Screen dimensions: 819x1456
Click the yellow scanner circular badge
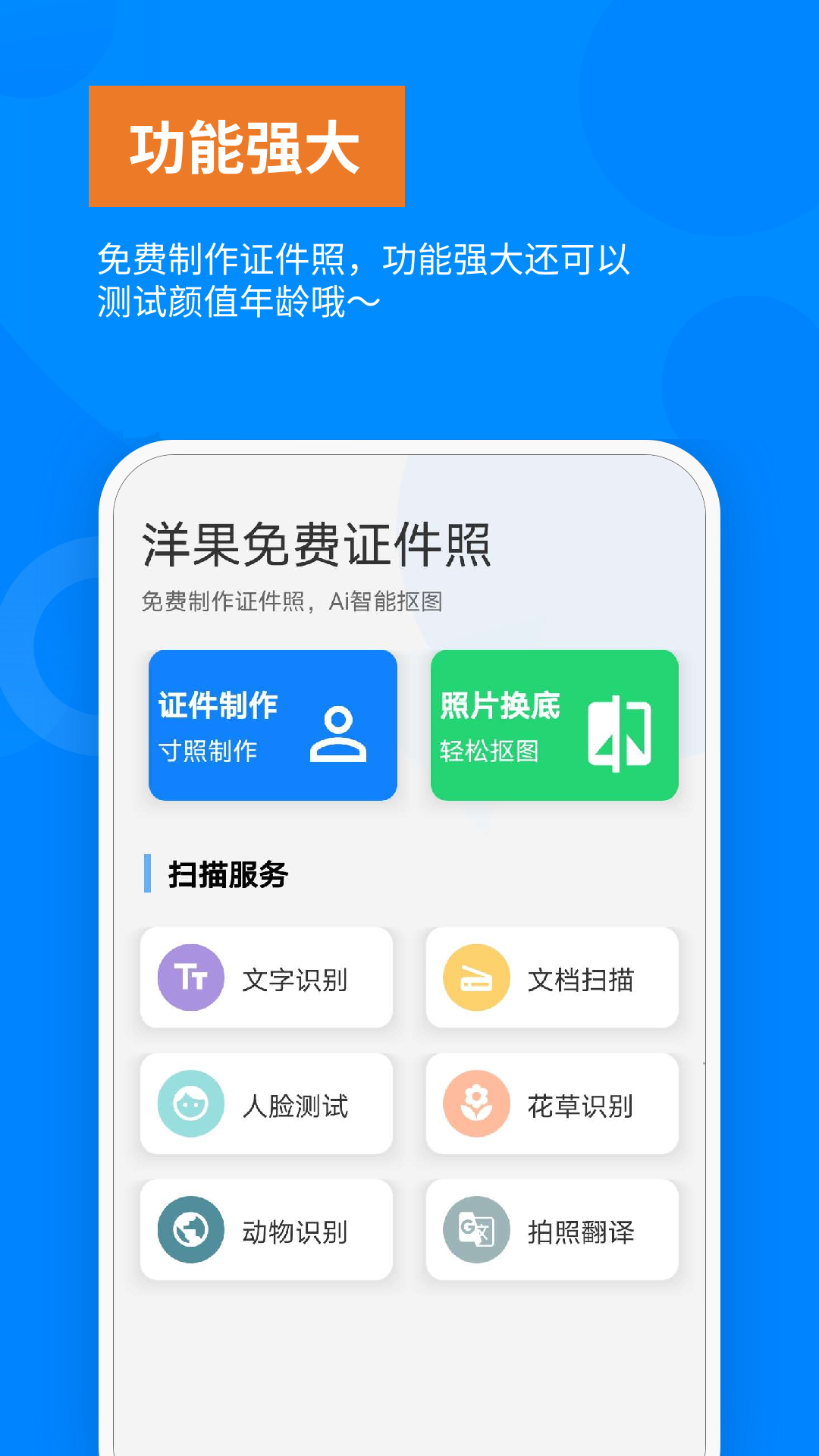coord(475,978)
